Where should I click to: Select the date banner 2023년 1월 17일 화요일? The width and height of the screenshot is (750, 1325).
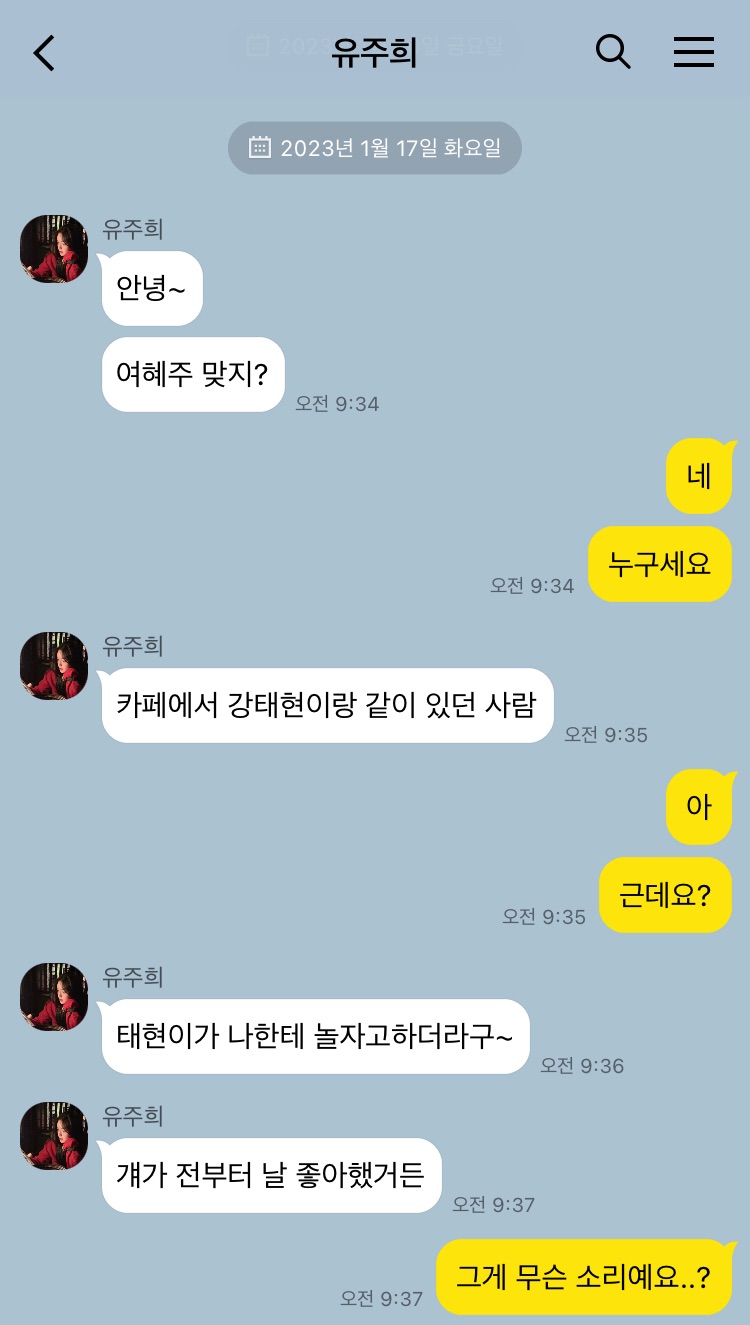click(x=375, y=147)
